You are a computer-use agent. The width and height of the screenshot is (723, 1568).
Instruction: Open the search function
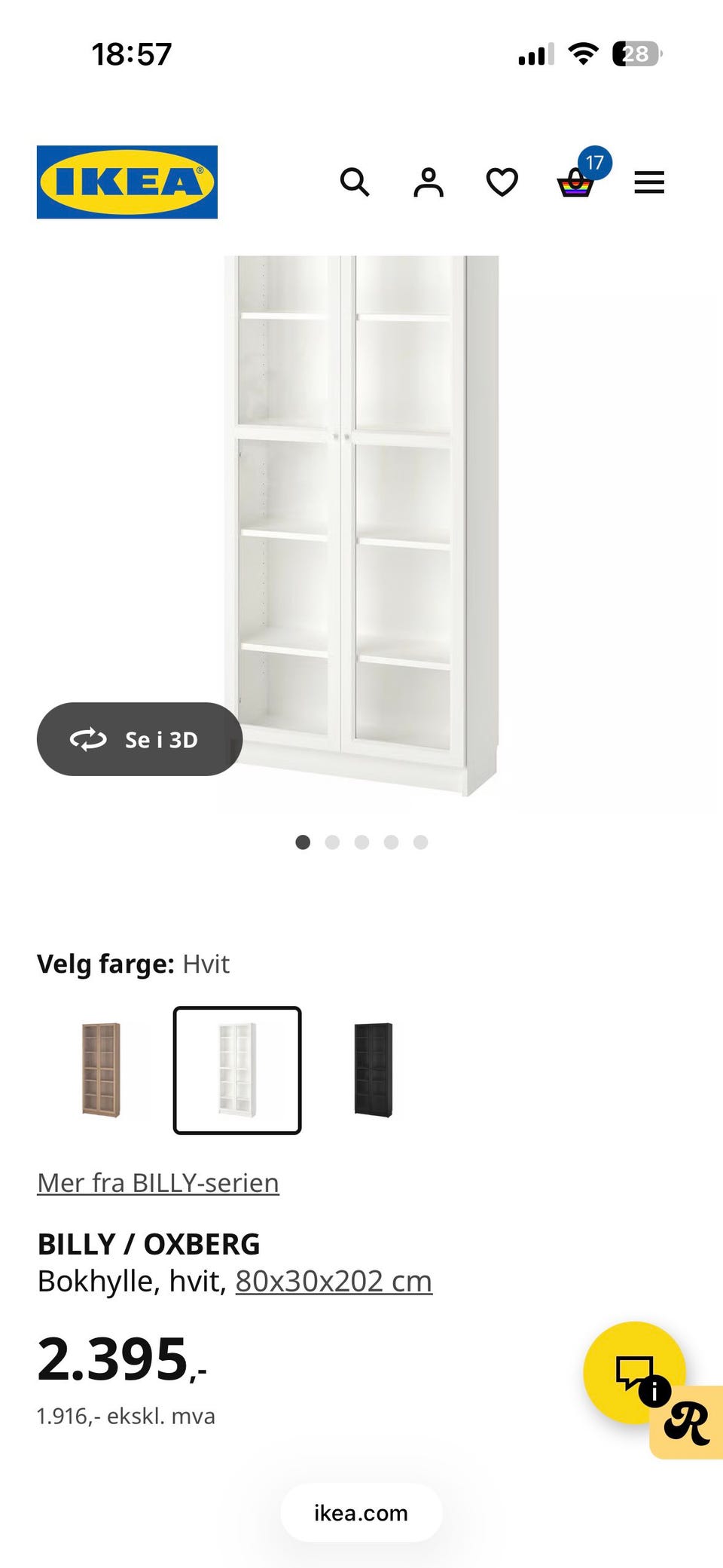coord(355,182)
